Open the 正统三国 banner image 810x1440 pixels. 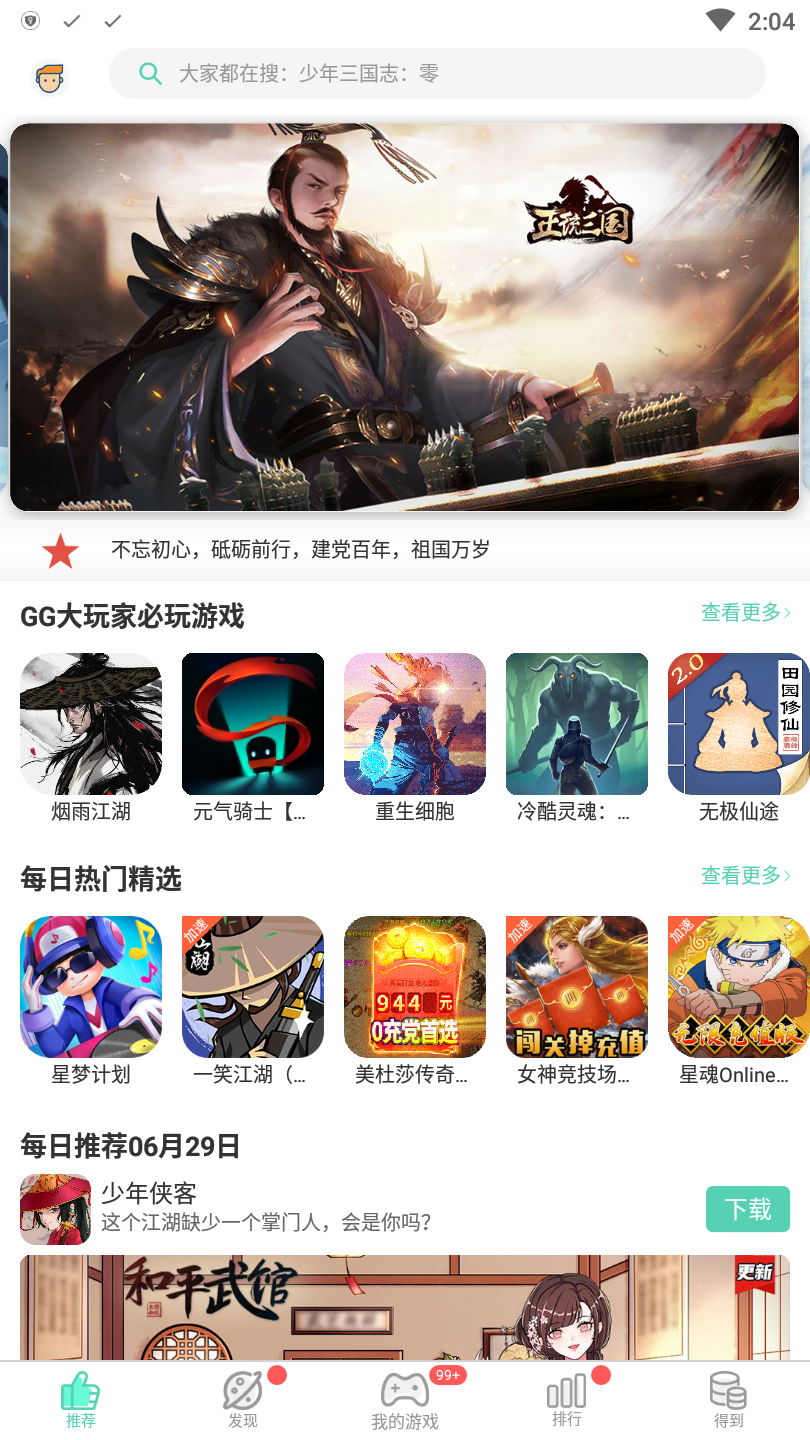point(405,316)
